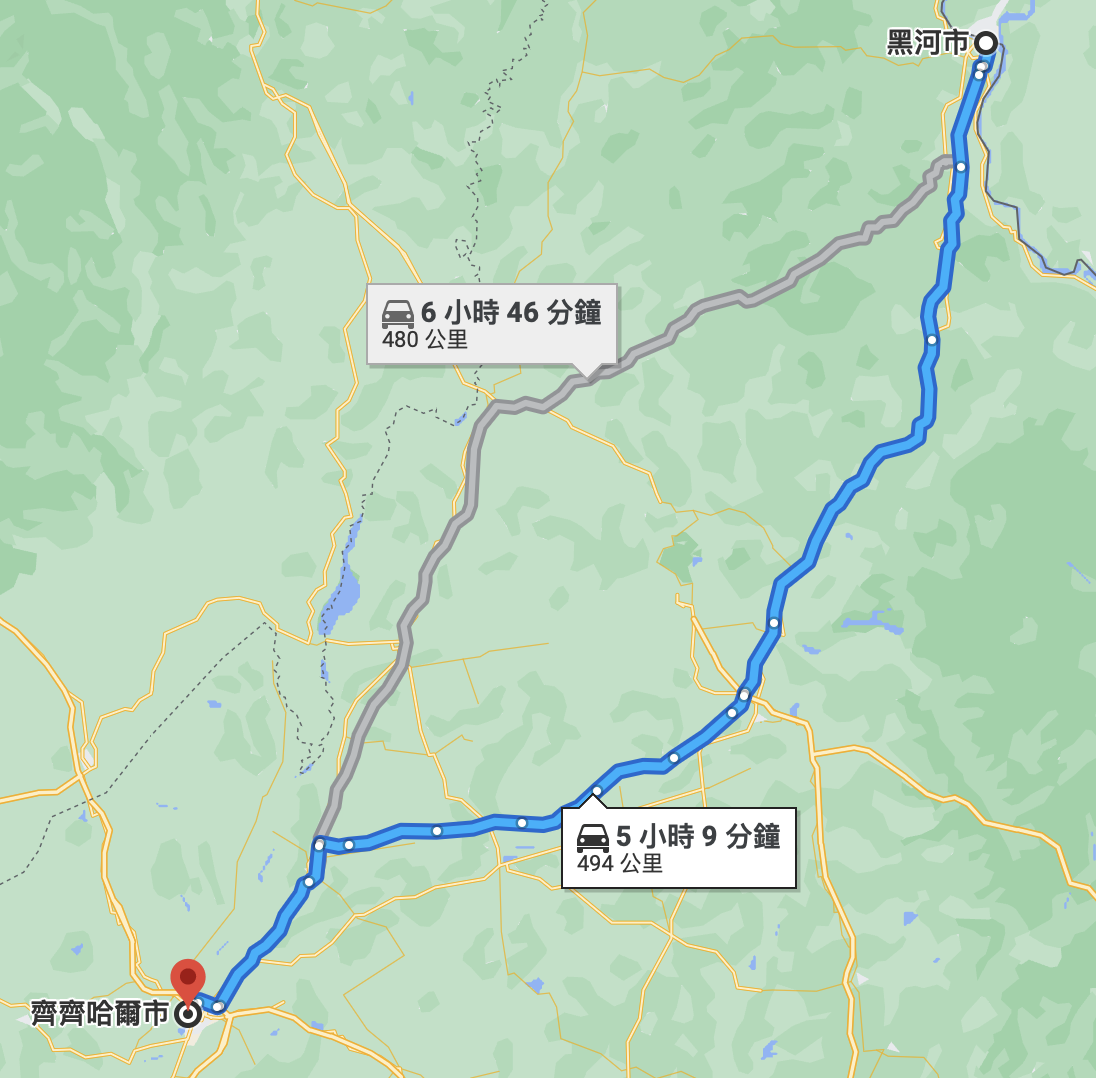Select the alternate 6 小時 46 分鐘 route
Viewport: 1096px width, 1078px height.
(x=491, y=323)
